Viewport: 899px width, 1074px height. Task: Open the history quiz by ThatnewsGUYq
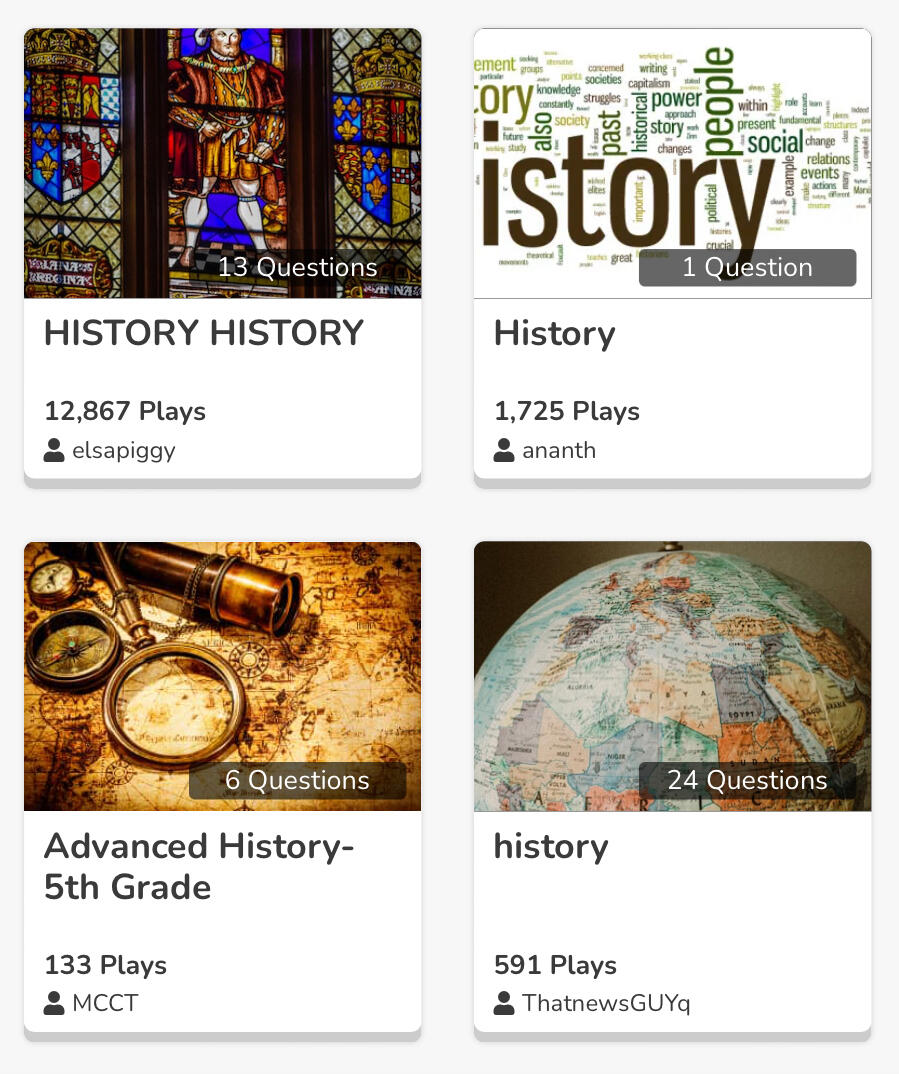coord(551,847)
